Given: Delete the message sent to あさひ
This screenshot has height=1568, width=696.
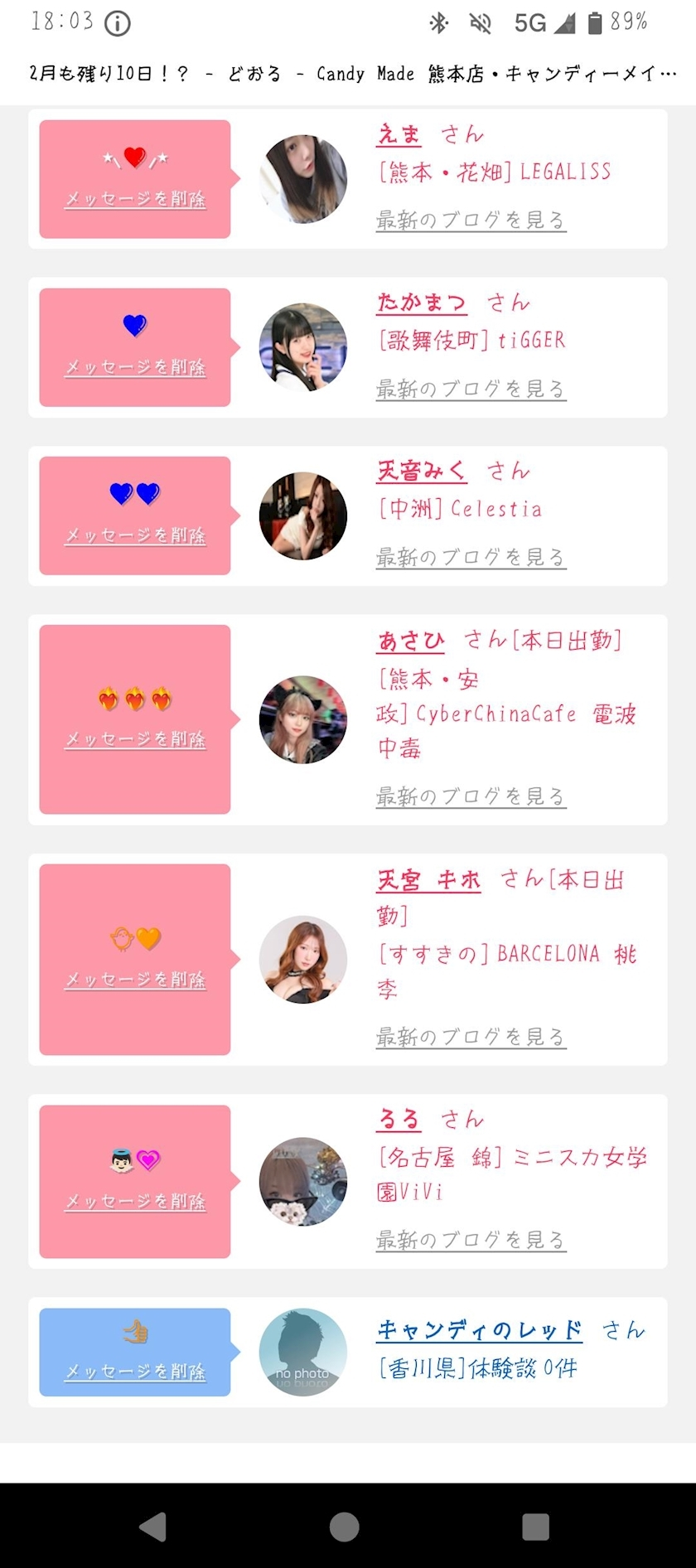Looking at the screenshot, I should tap(135, 738).
